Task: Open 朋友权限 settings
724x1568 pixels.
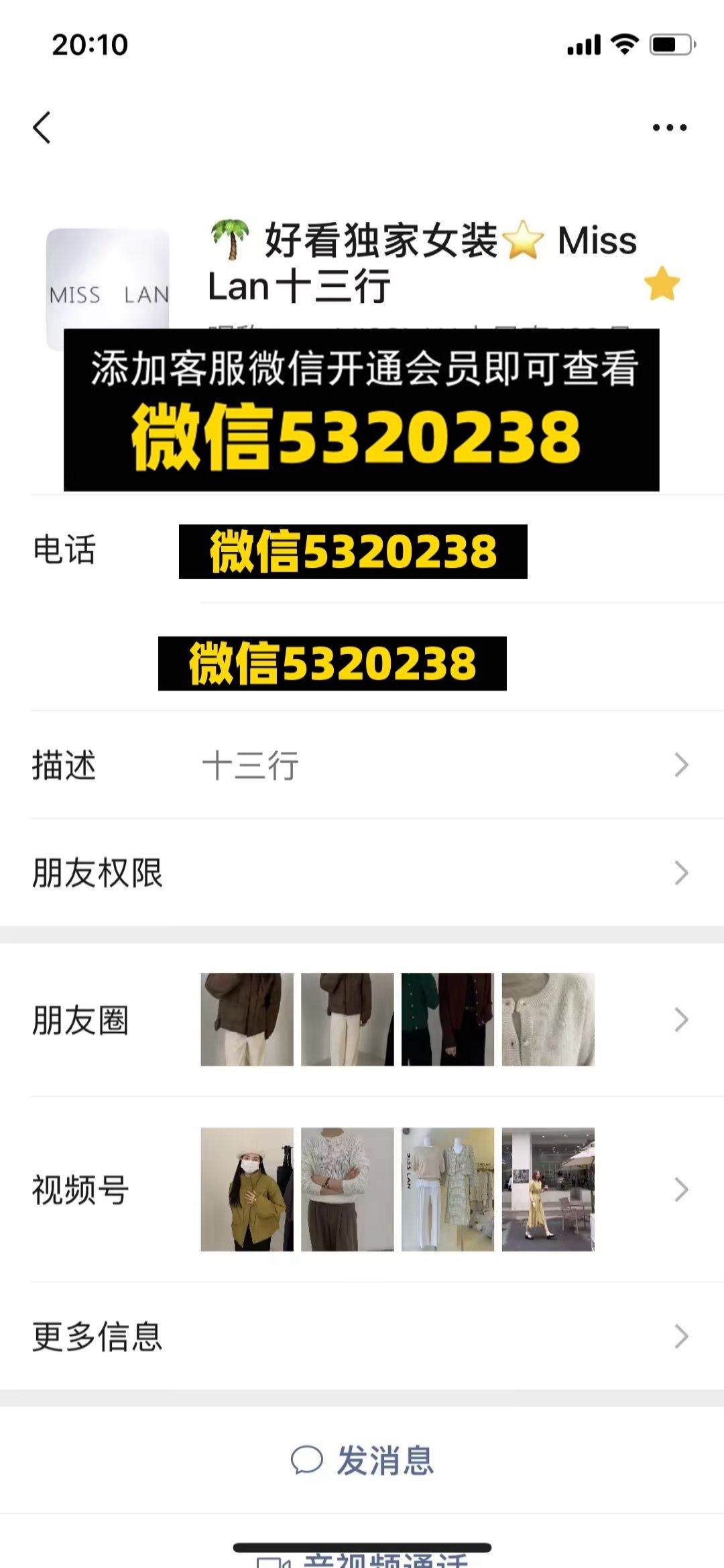Action: click(x=362, y=873)
